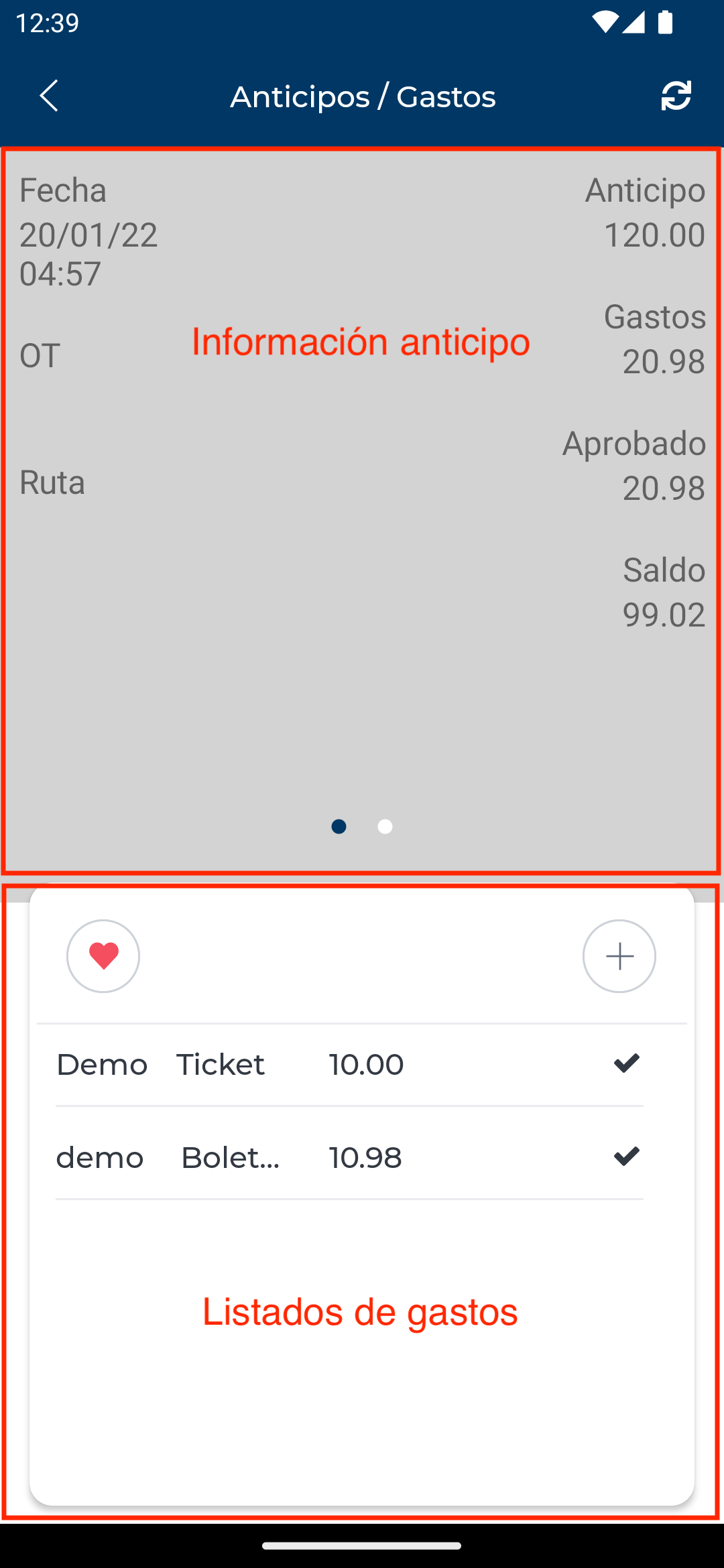
Task: Refresh the advances and expenses data
Action: click(x=676, y=96)
